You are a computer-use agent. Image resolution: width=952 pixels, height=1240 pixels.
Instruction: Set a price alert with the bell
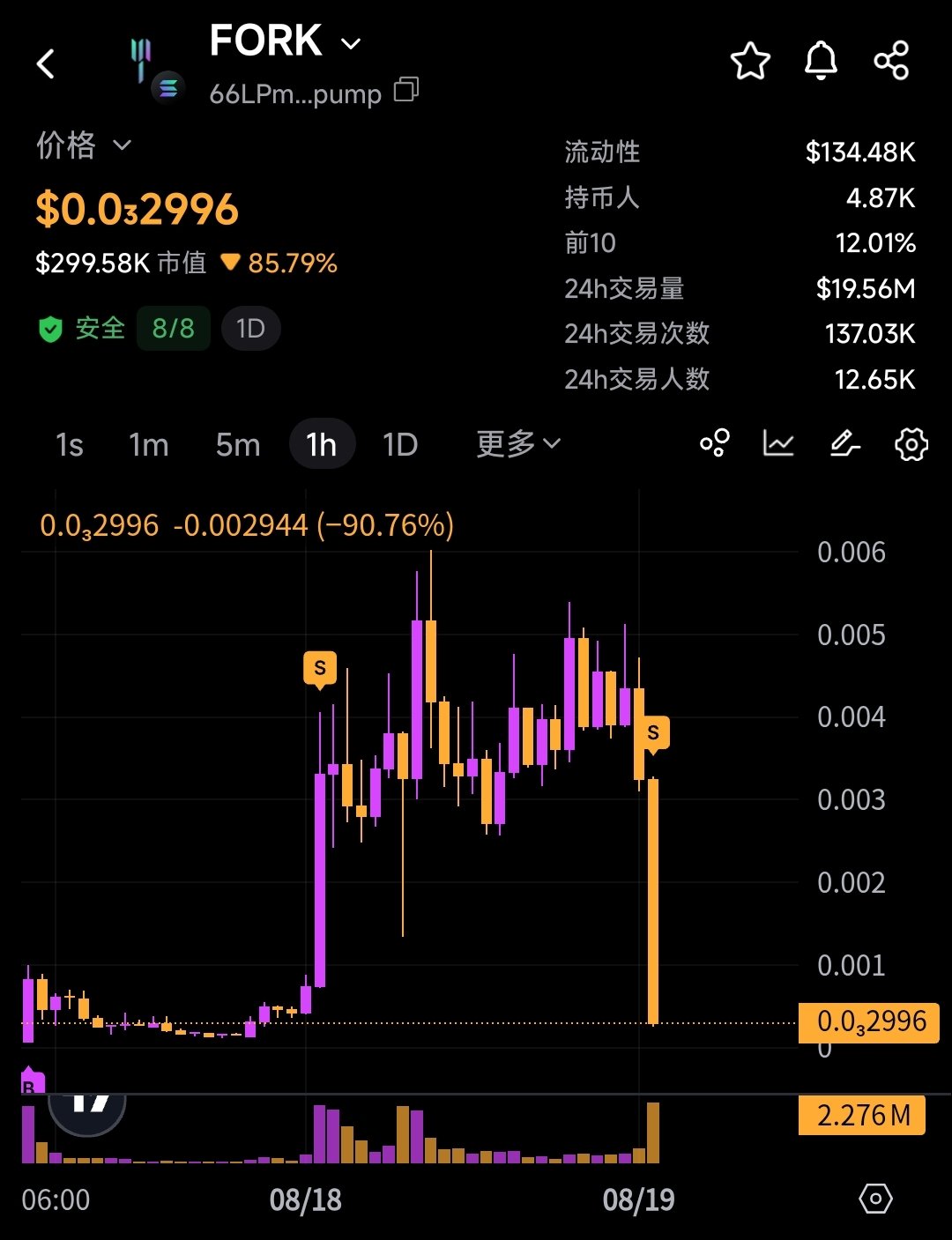(821, 62)
